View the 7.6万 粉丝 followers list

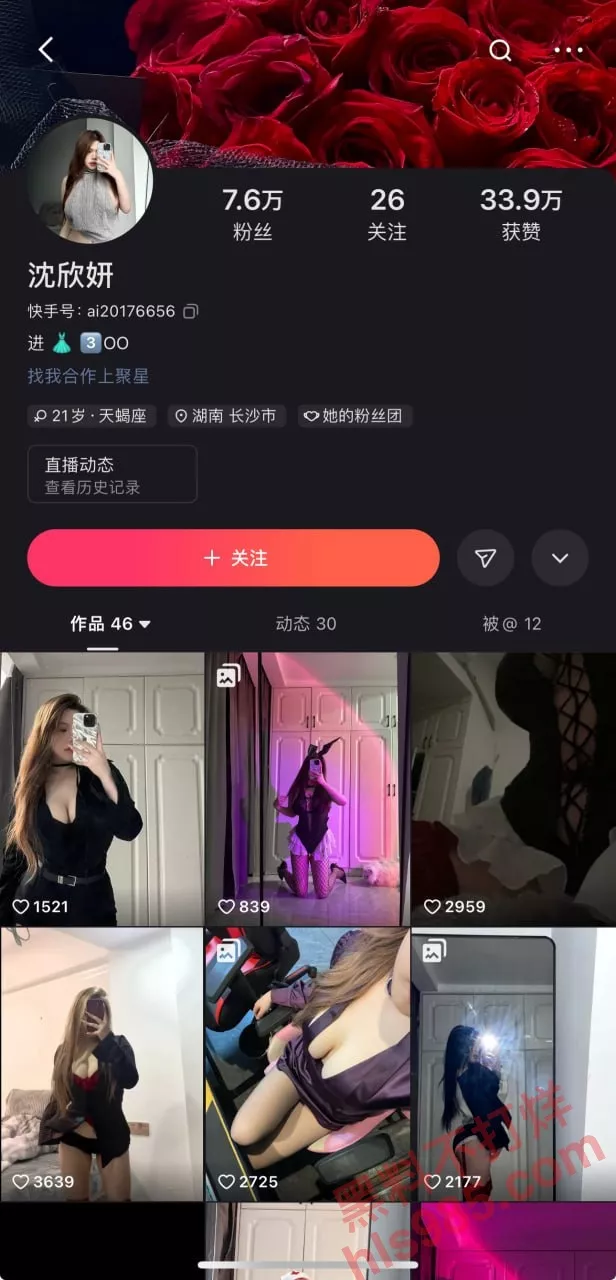click(252, 214)
